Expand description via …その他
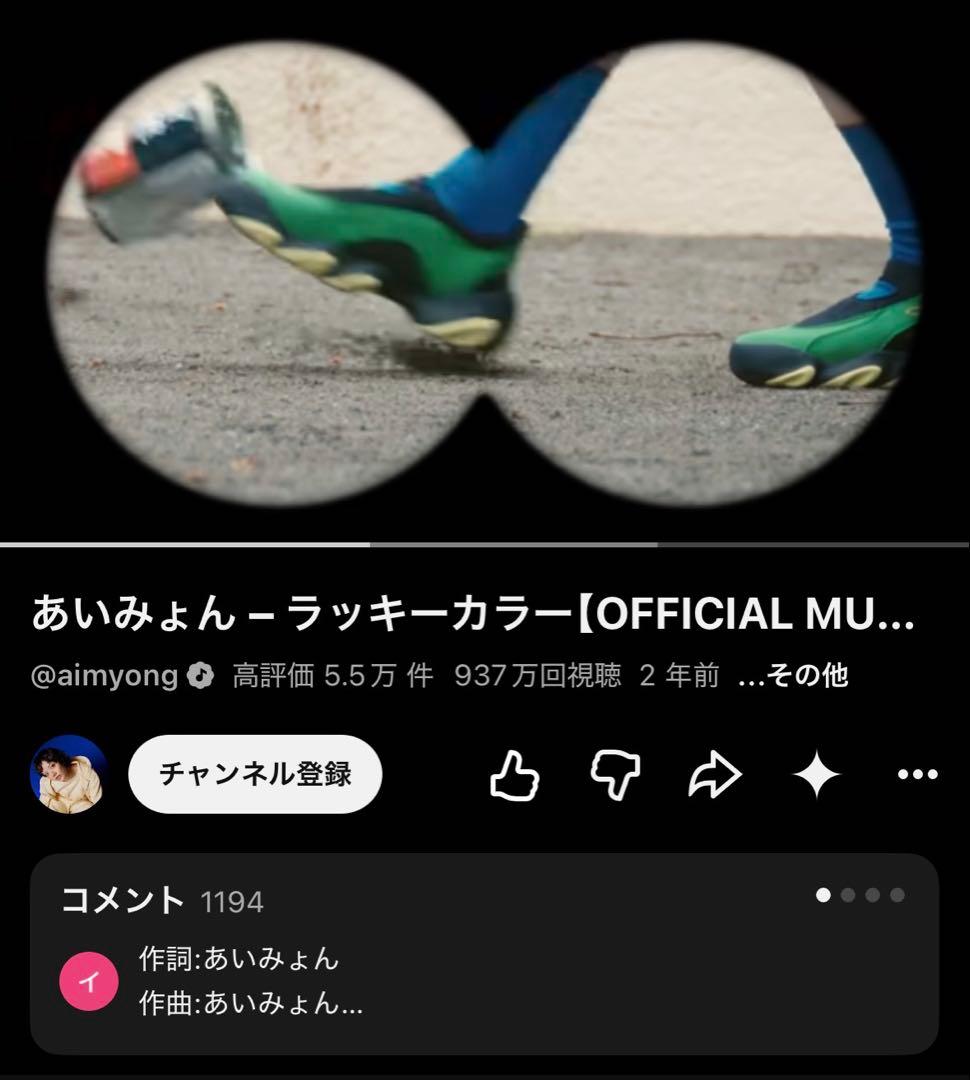This screenshot has height=1080, width=970. tap(793, 676)
